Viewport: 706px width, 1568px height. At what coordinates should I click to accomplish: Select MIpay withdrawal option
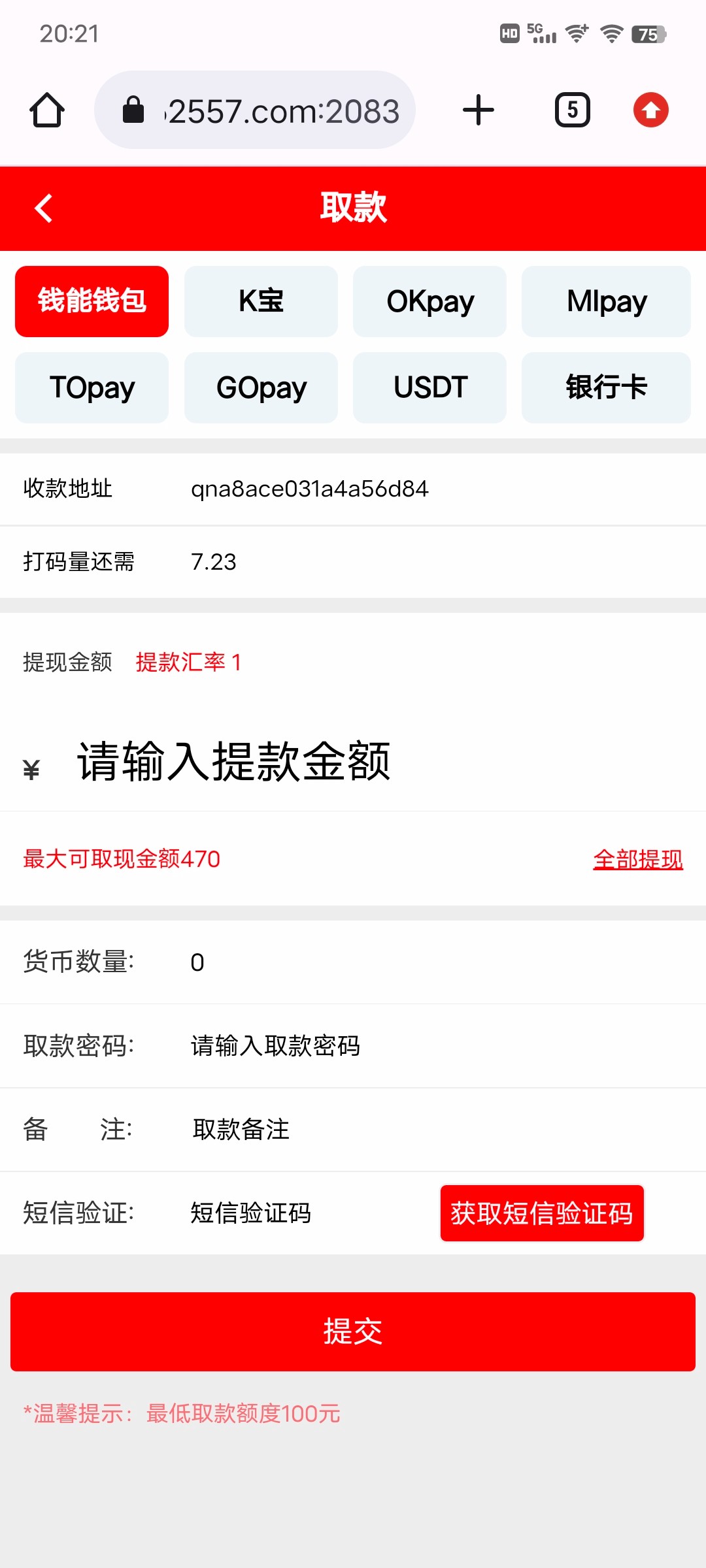[x=606, y=301]
